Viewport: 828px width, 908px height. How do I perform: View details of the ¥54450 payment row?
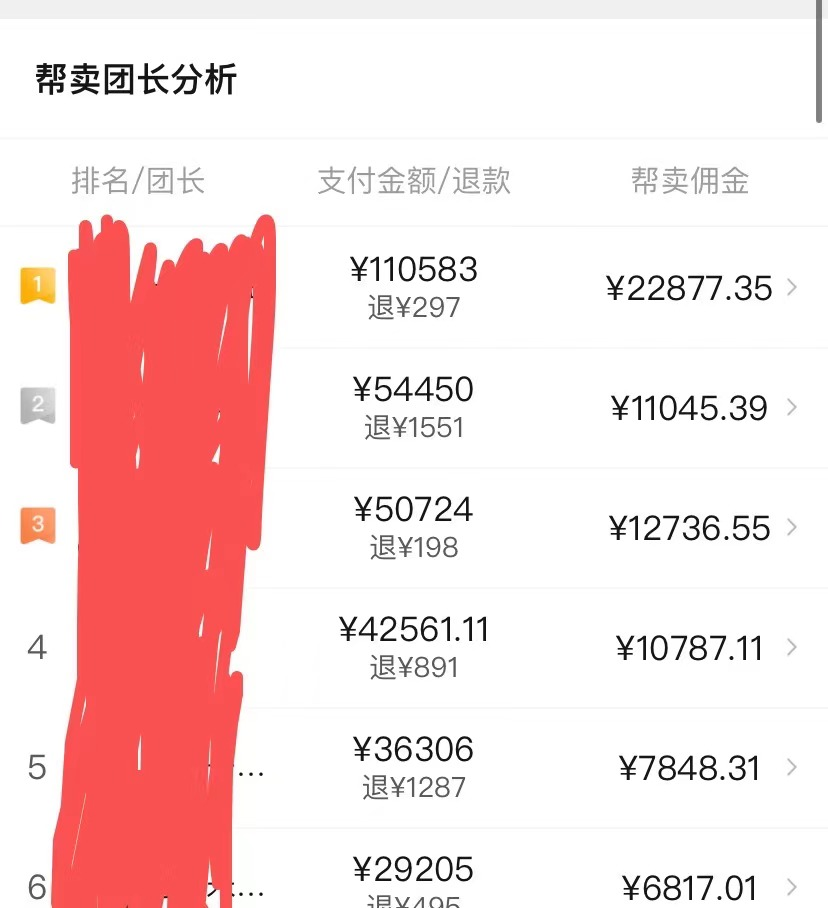click(414, 408)
